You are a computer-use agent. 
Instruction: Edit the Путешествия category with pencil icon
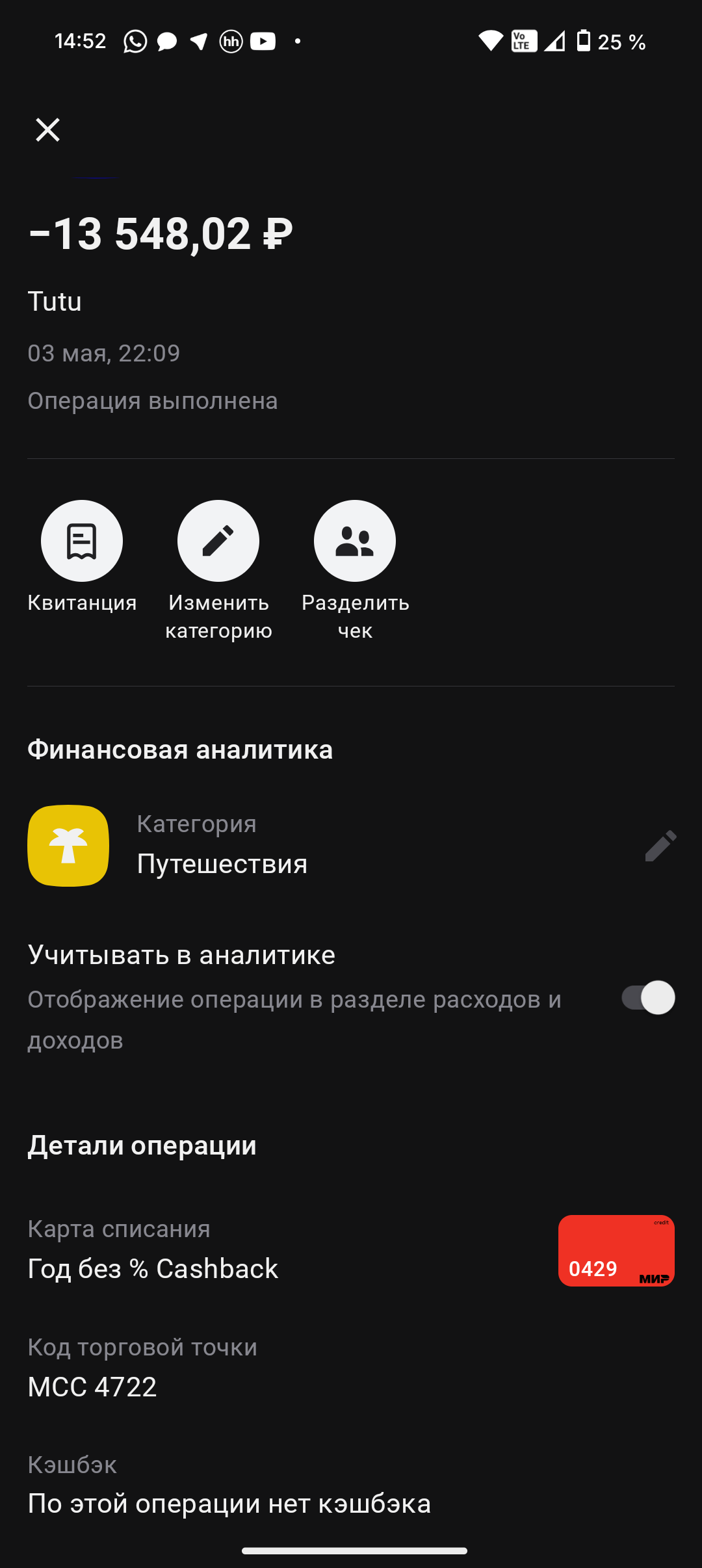click(x=660, y=846)
